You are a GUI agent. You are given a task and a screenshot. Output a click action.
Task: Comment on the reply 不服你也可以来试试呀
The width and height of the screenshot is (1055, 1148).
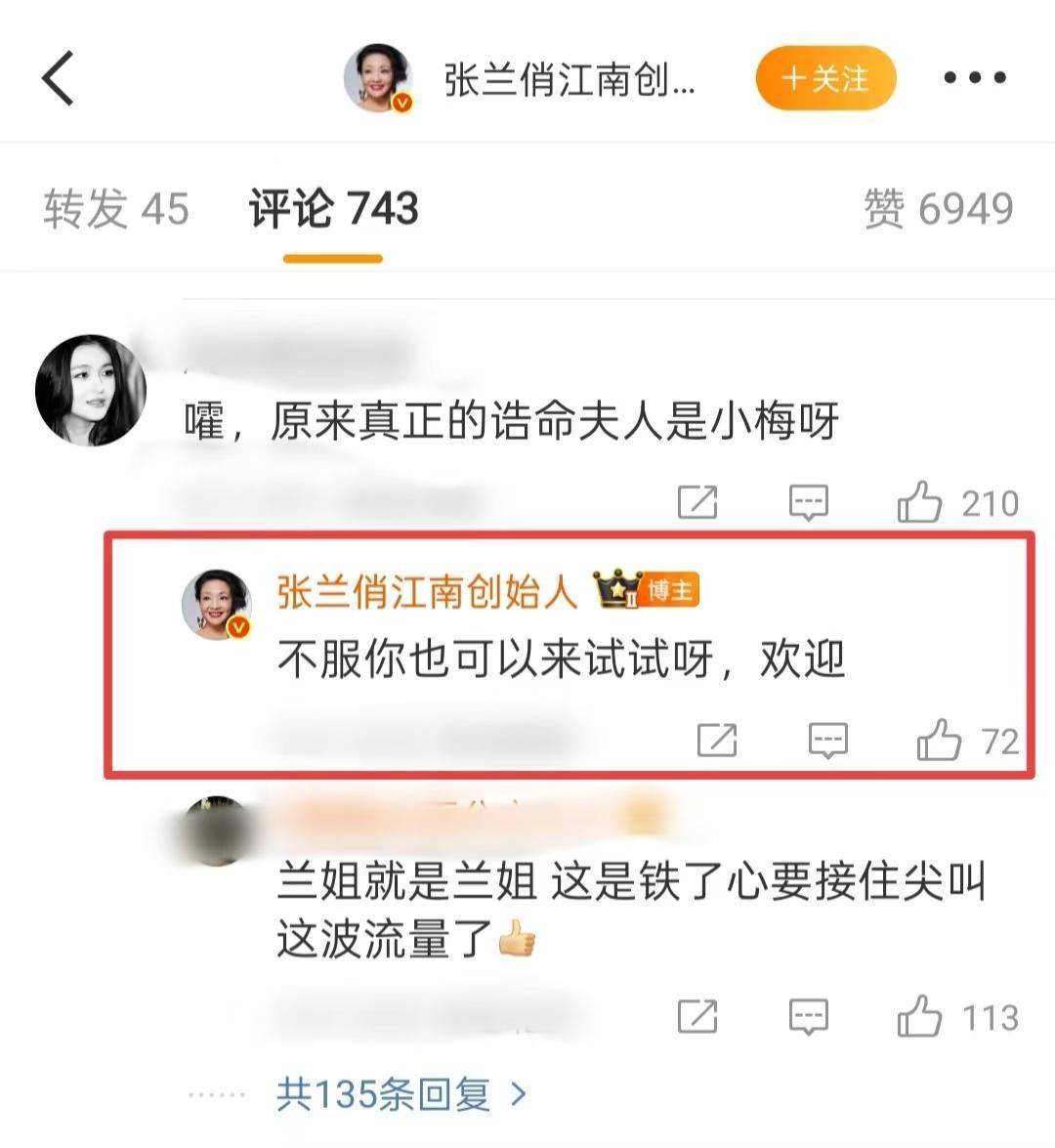click(827, 742)
